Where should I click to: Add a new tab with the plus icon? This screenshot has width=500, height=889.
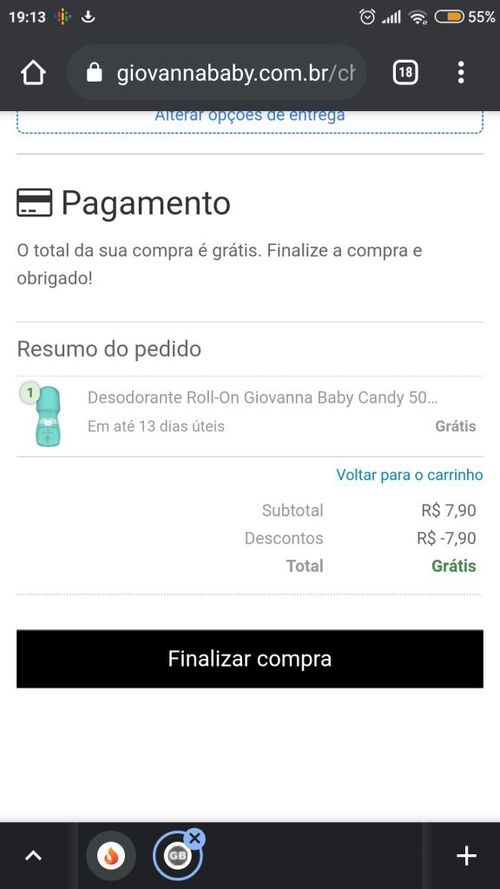click(466, 856)
